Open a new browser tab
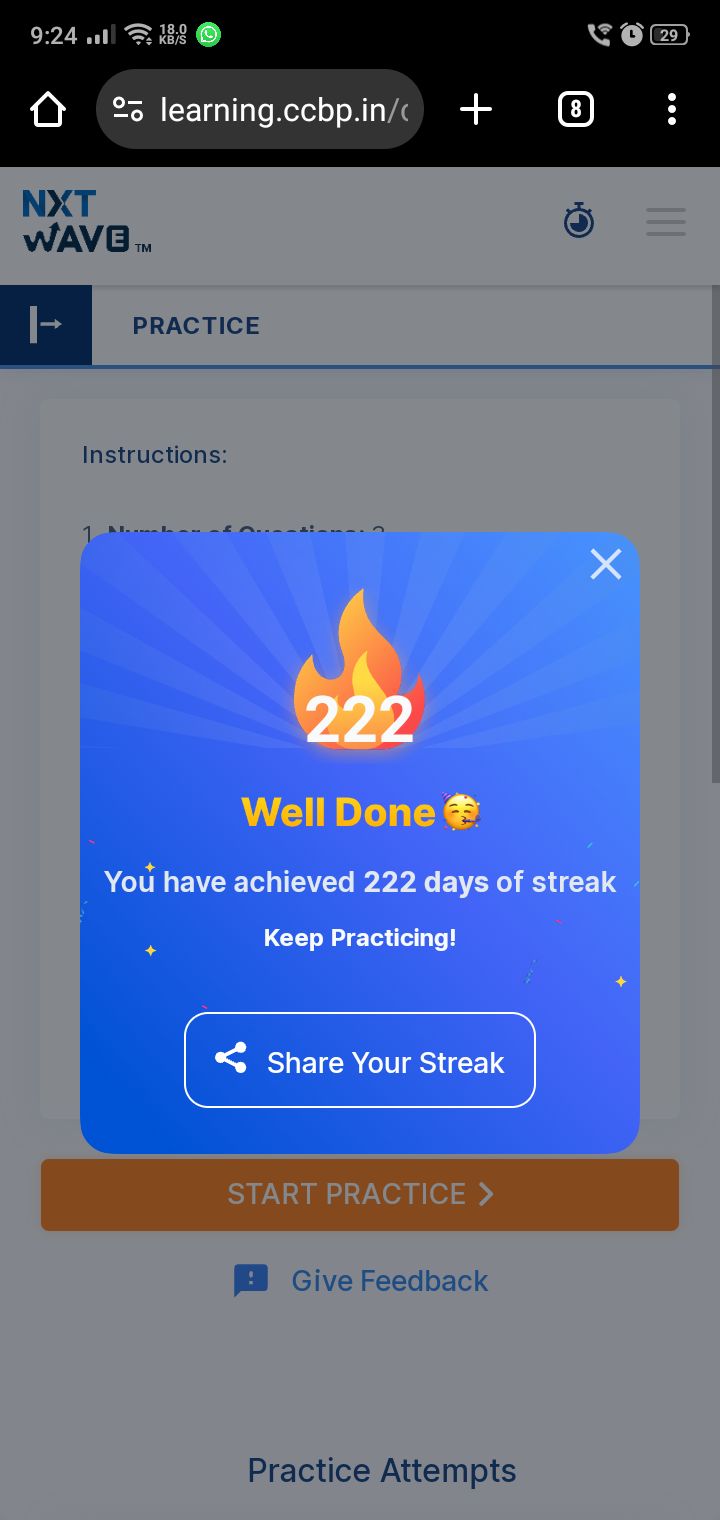720x1520 pixels. pyautogui.click(x=476, y=109)
